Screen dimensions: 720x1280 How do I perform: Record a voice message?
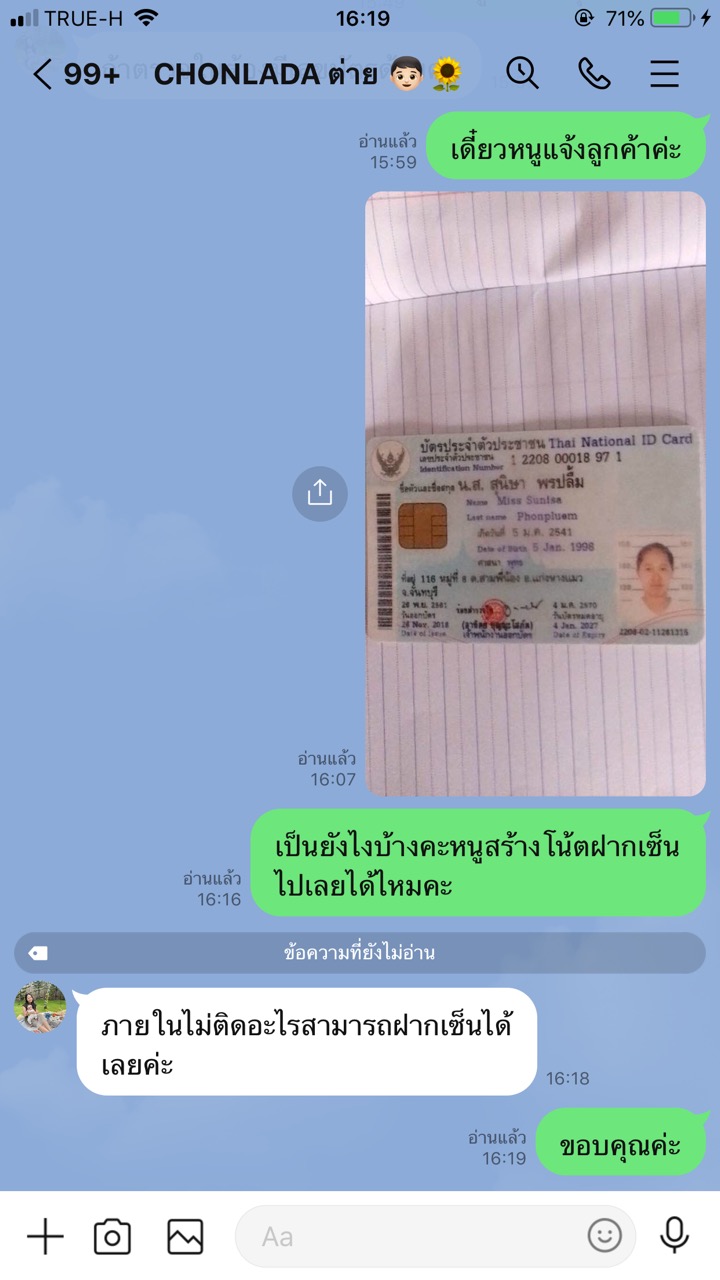pos(675,1237)
